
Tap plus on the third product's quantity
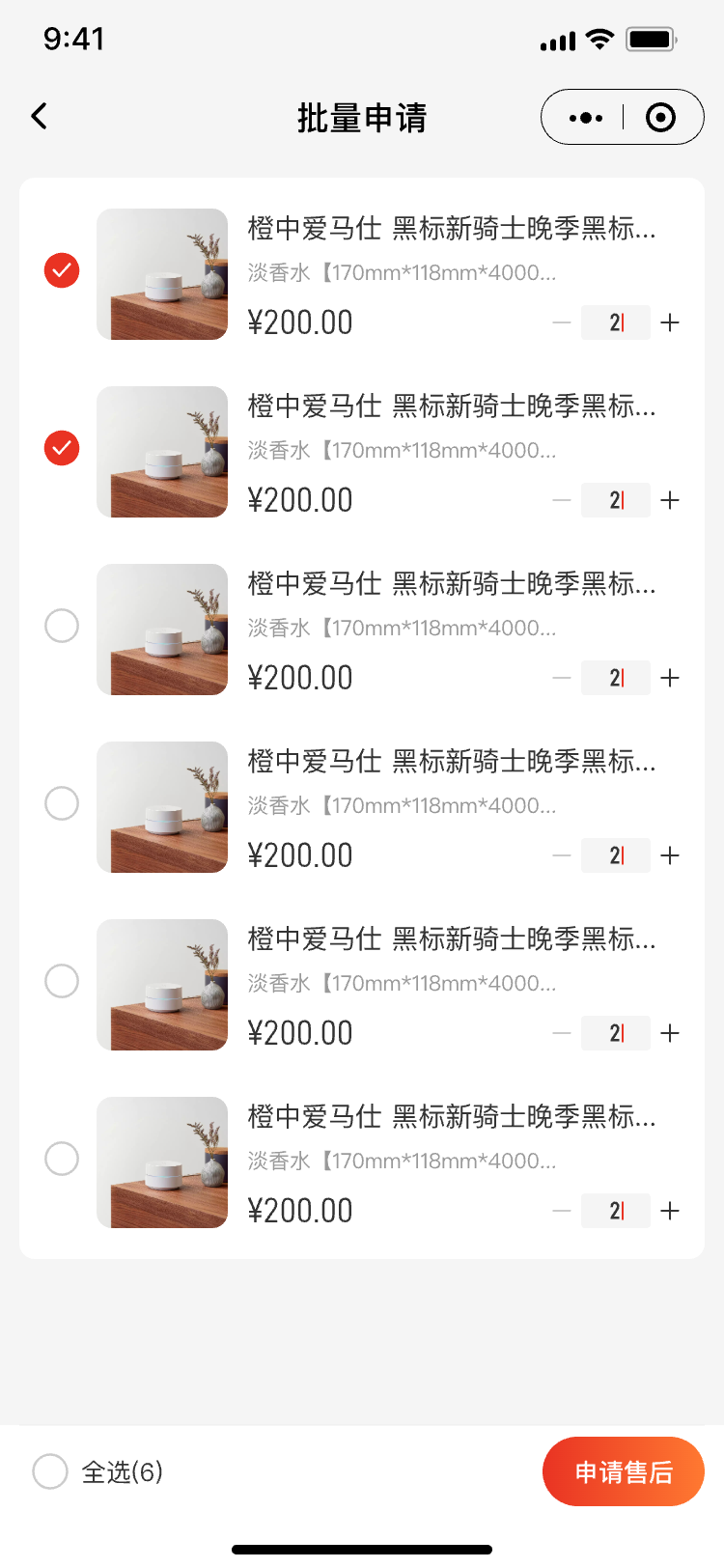pyautogui.click(x=670, y=678)
